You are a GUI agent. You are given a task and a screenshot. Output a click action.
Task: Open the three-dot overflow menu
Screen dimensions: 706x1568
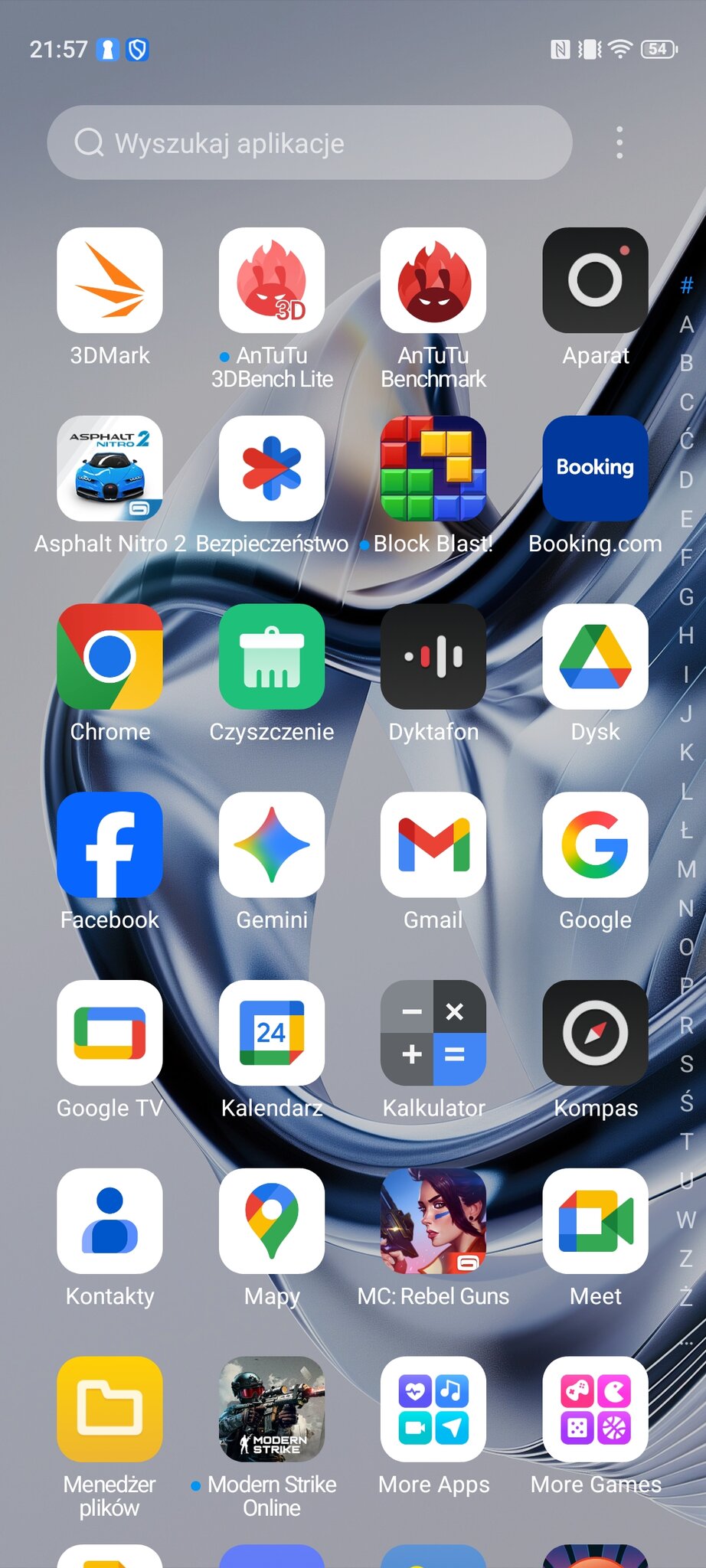[619, 143]
